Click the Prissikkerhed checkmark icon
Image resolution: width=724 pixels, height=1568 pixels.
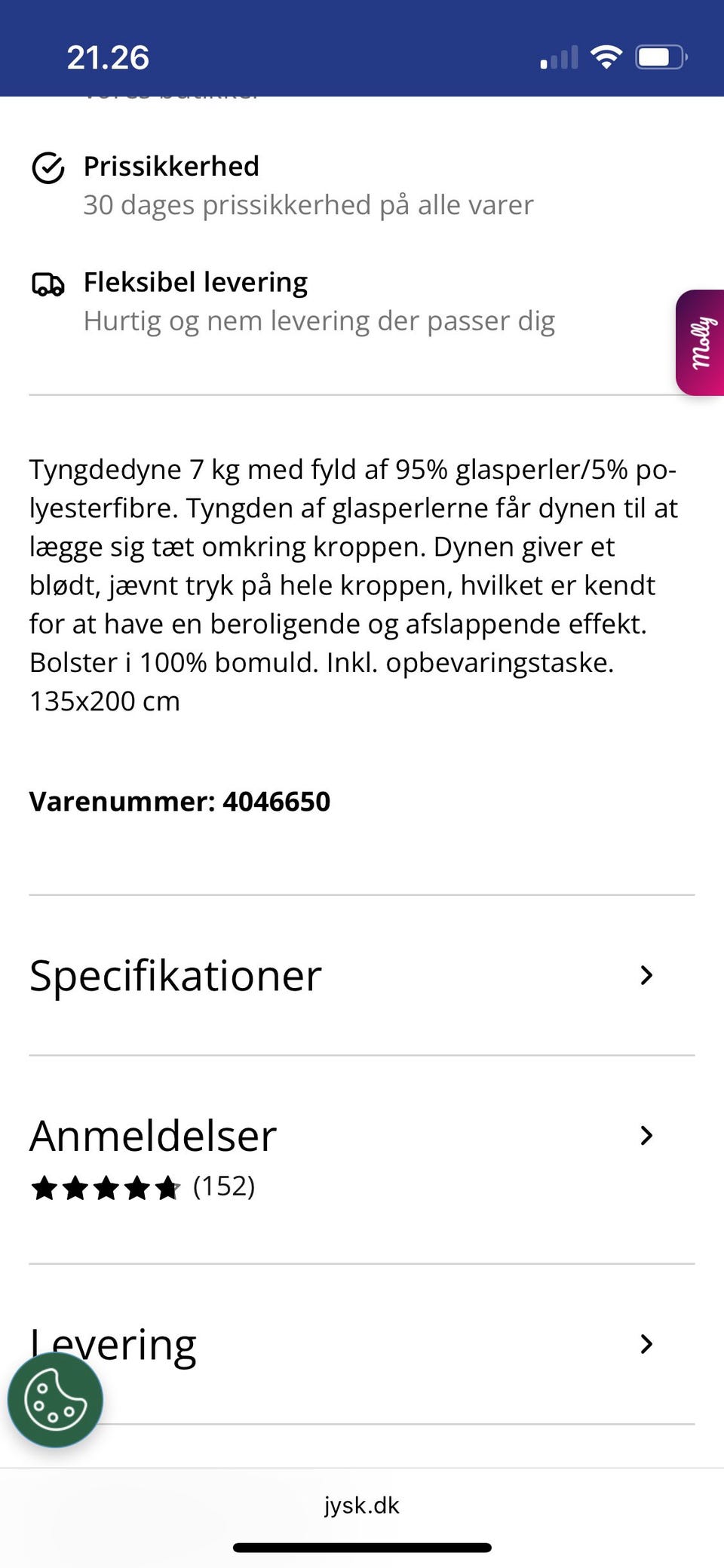(x=48, y=167)
